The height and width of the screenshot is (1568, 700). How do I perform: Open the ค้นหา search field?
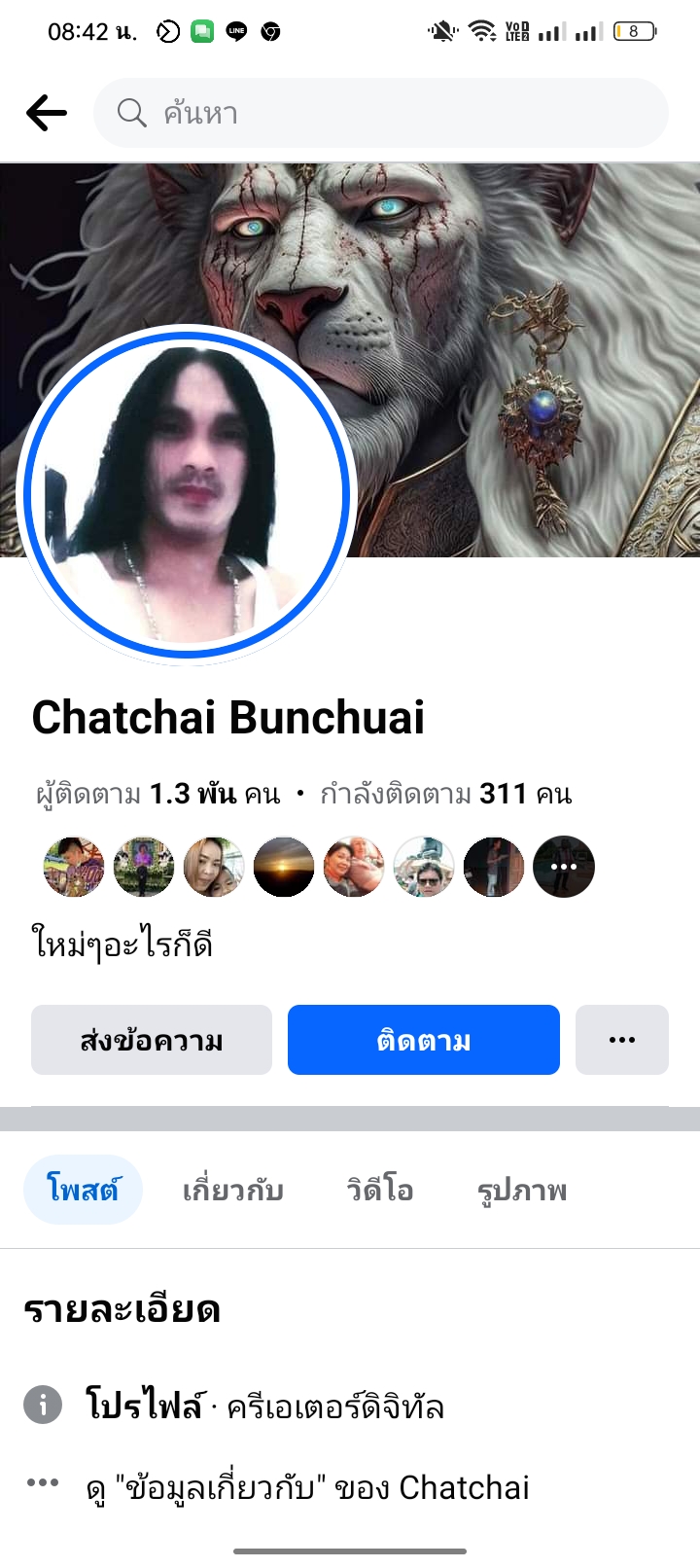click(x=381, y=113)
